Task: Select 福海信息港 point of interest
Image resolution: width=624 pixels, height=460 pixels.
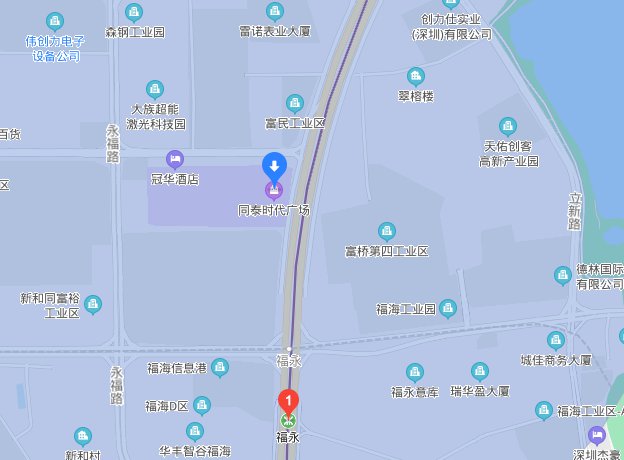Action: [220, 368]
